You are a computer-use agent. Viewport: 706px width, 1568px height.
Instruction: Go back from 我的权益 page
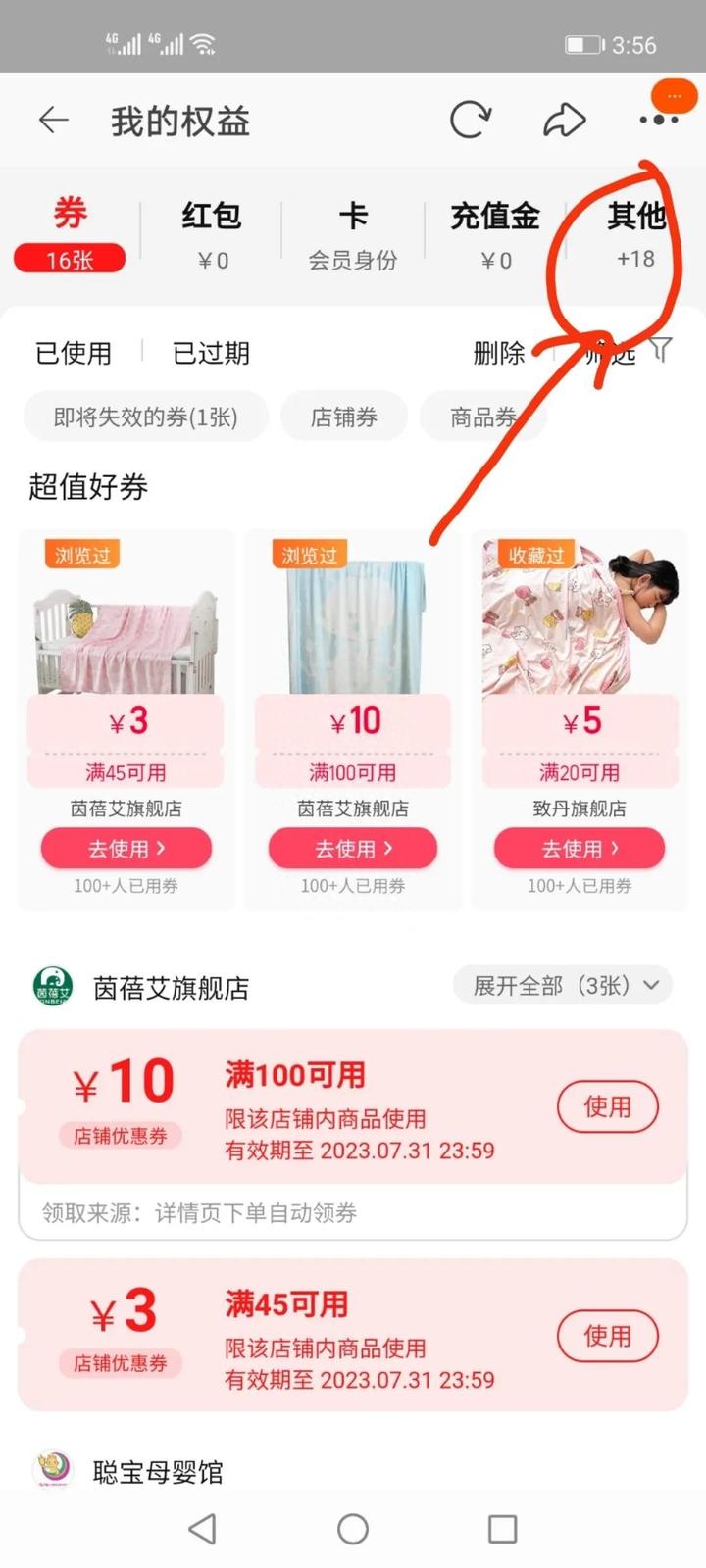(x=54, y=121)
